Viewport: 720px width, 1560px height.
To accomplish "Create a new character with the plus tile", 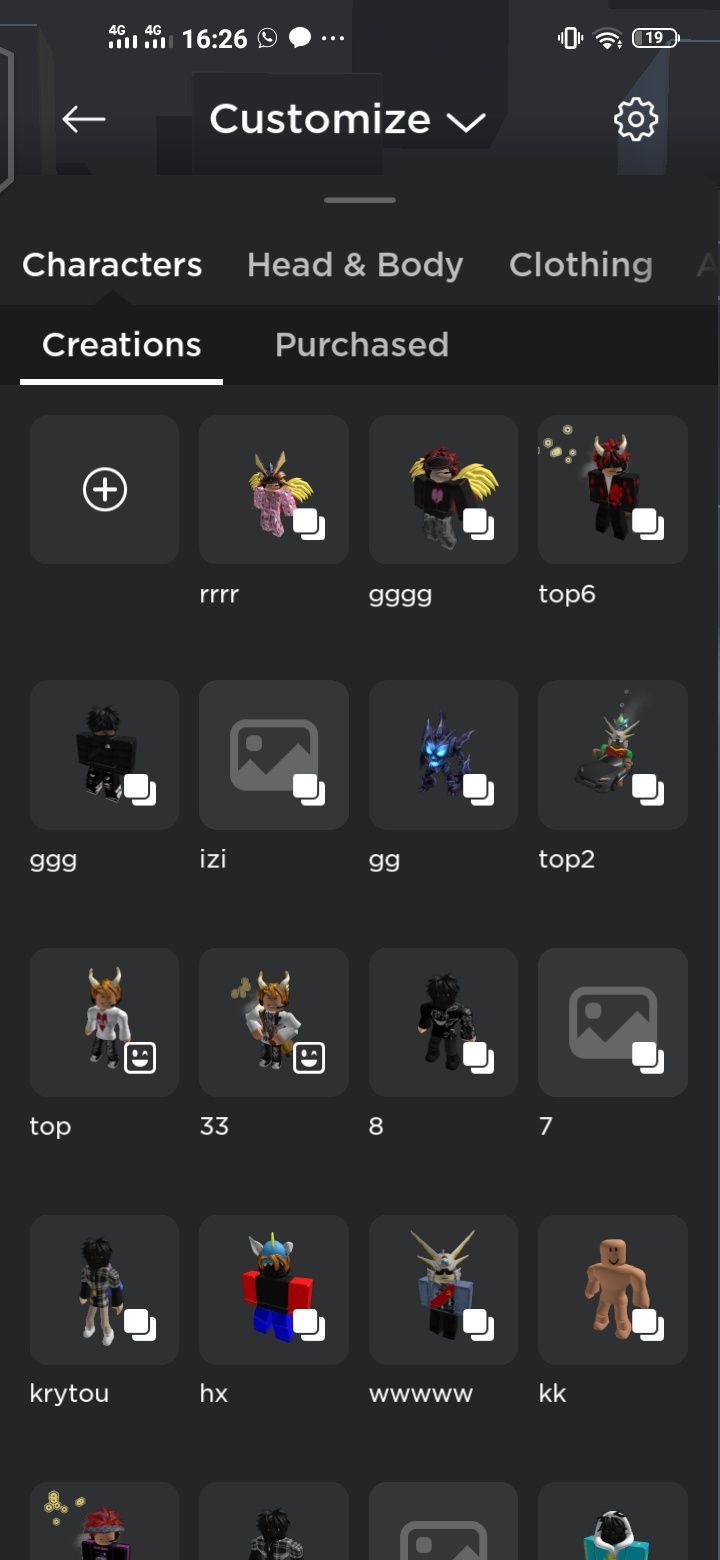I will click(105, 490).
